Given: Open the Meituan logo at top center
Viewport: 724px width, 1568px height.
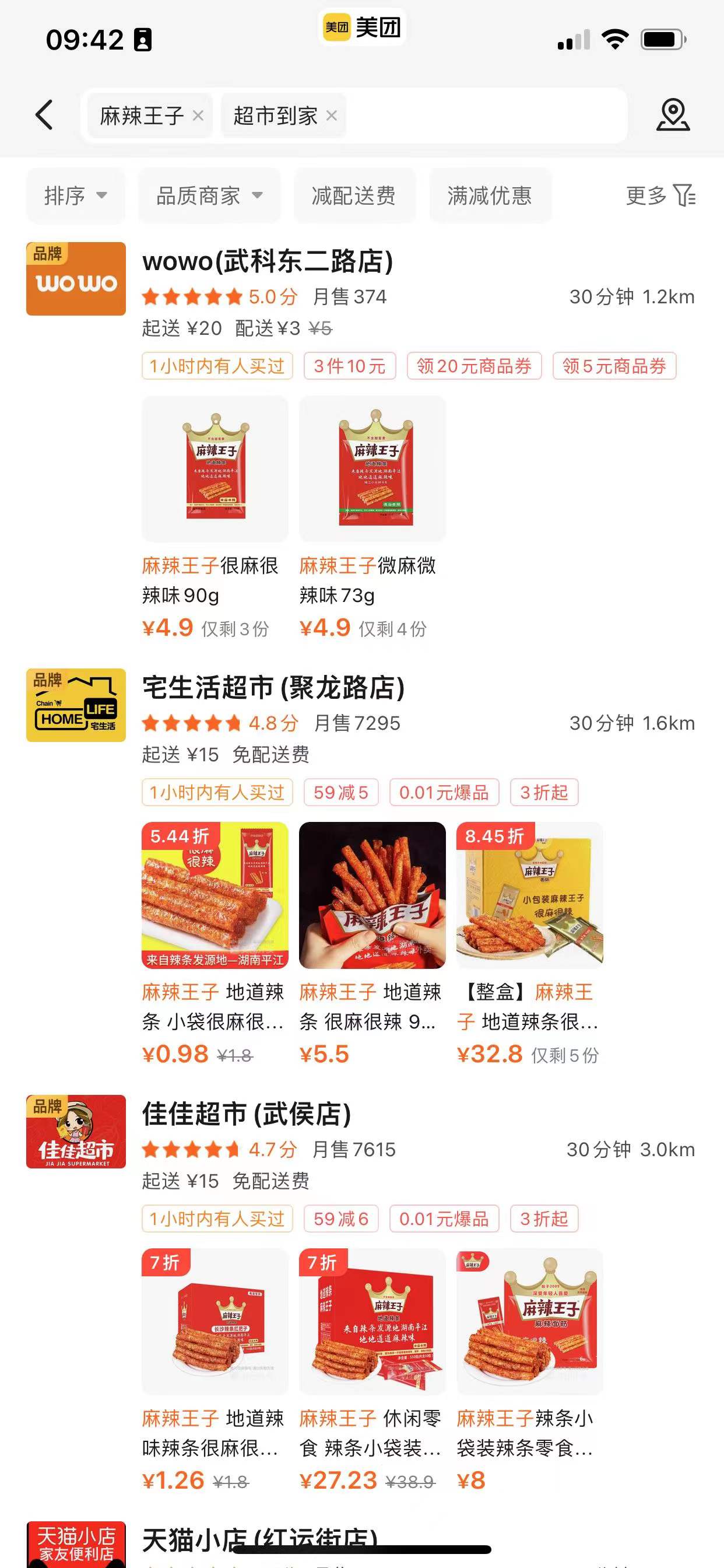Looking at the screenshot, I should (x=362, y=27).
